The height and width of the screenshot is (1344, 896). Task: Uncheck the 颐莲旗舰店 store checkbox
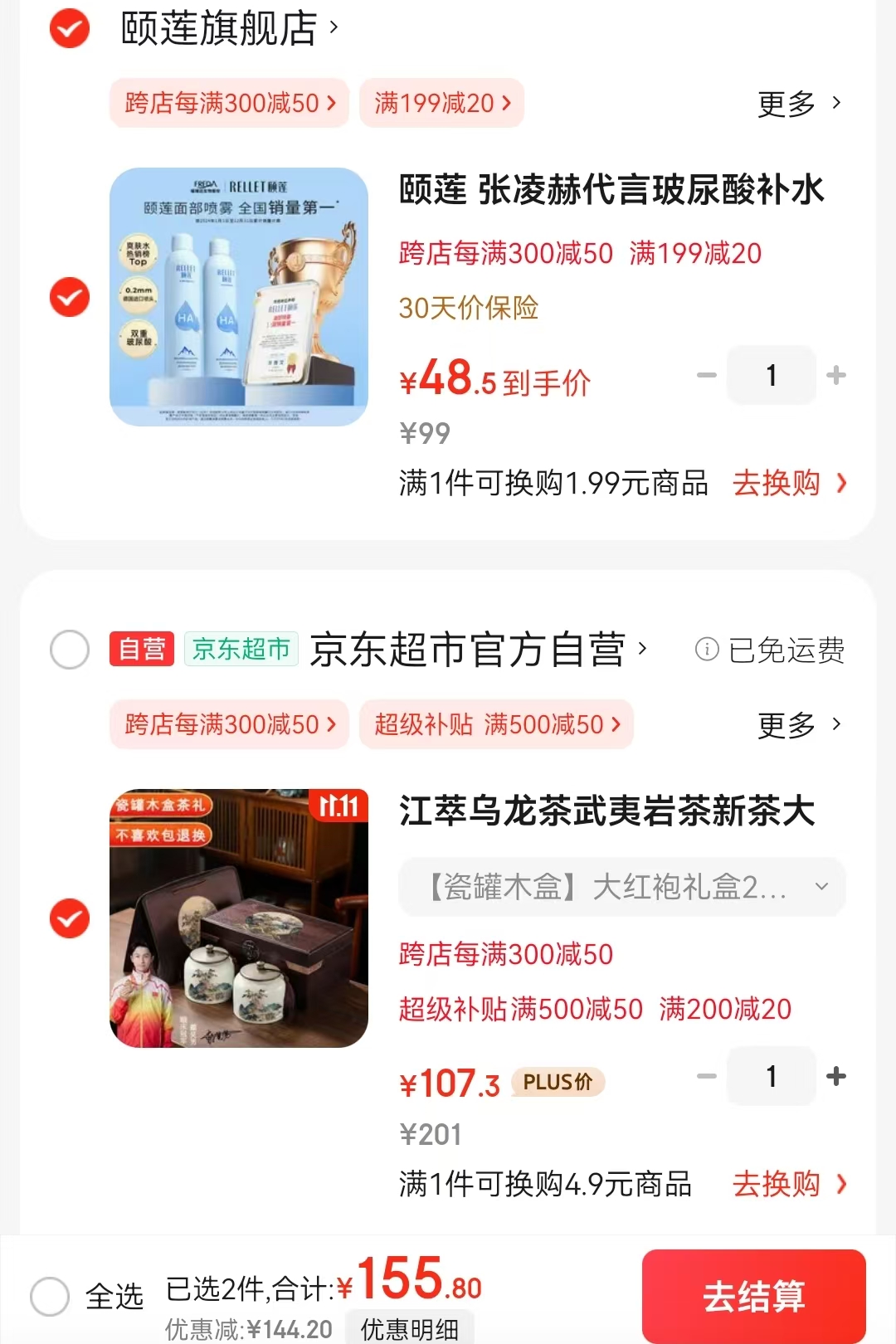pyautogui.click(x=70, y=29)
